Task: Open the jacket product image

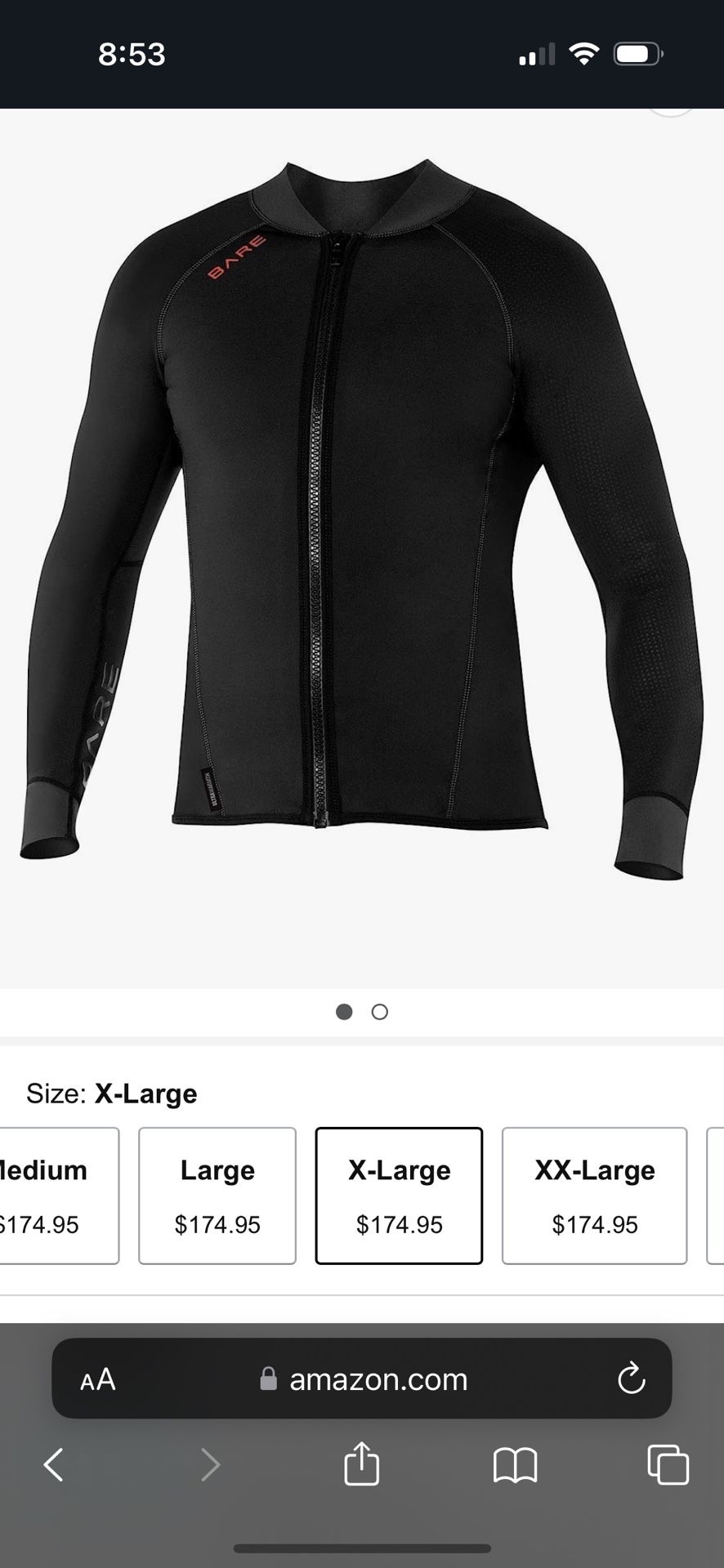Action: coord(361,523)
